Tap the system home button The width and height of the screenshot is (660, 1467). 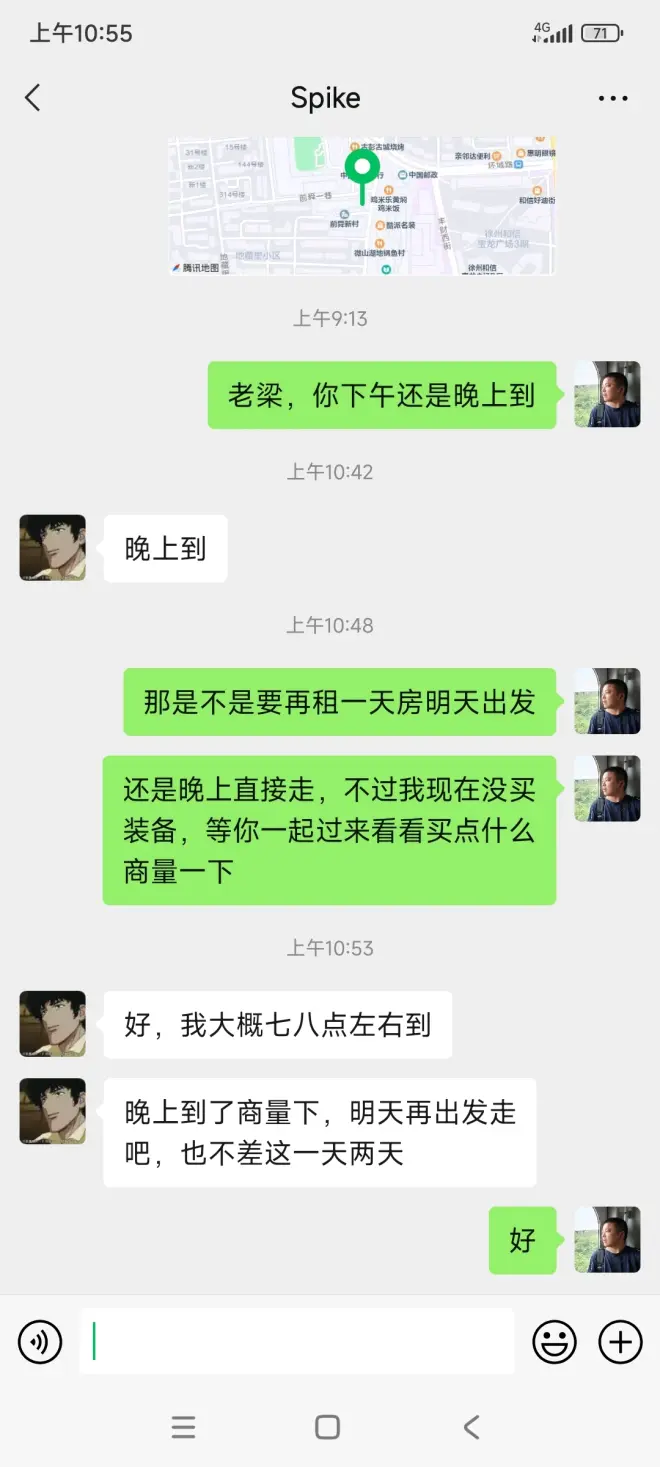327,1427
